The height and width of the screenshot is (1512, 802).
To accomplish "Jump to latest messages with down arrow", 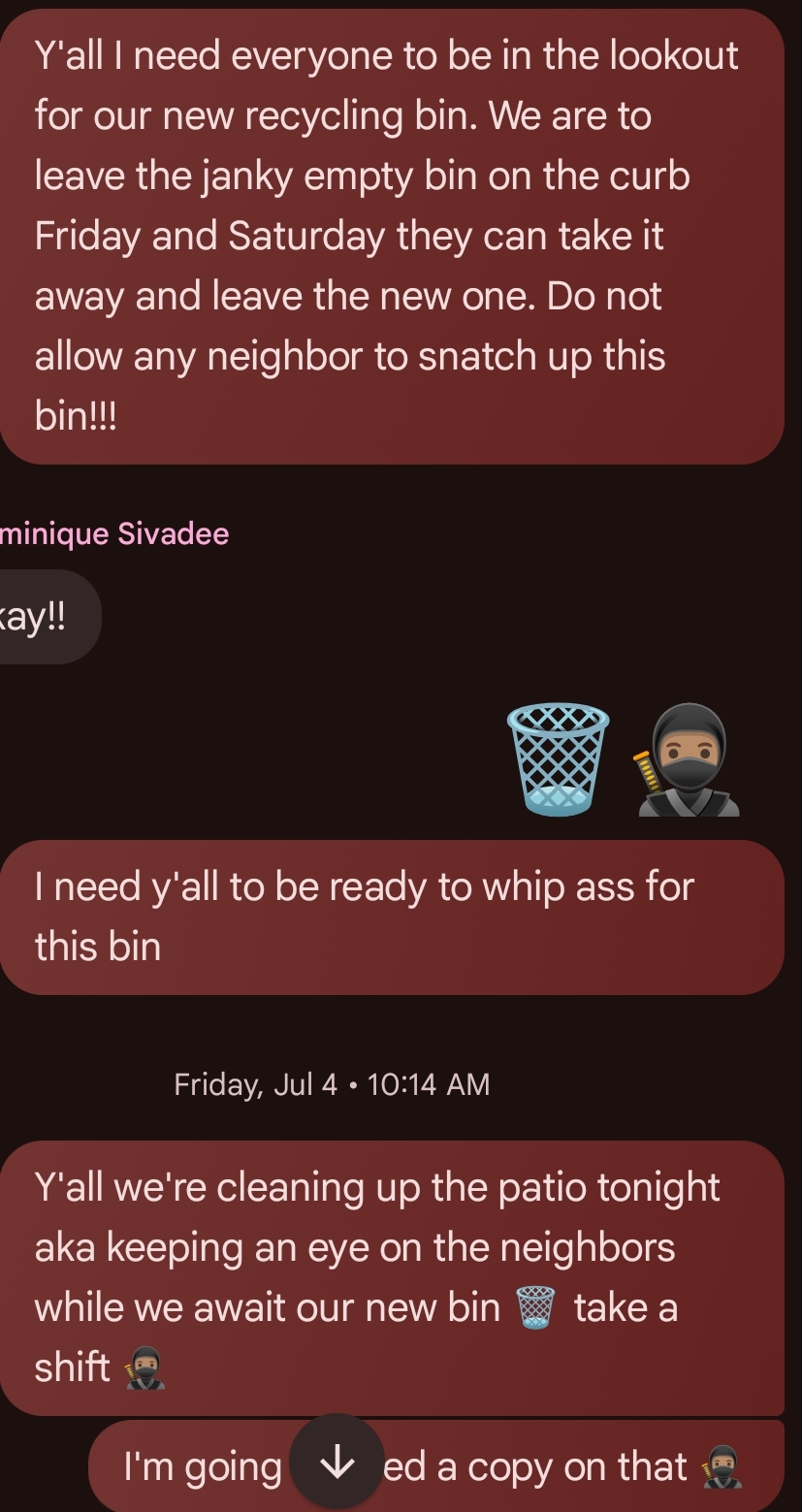I will 337,1464.
